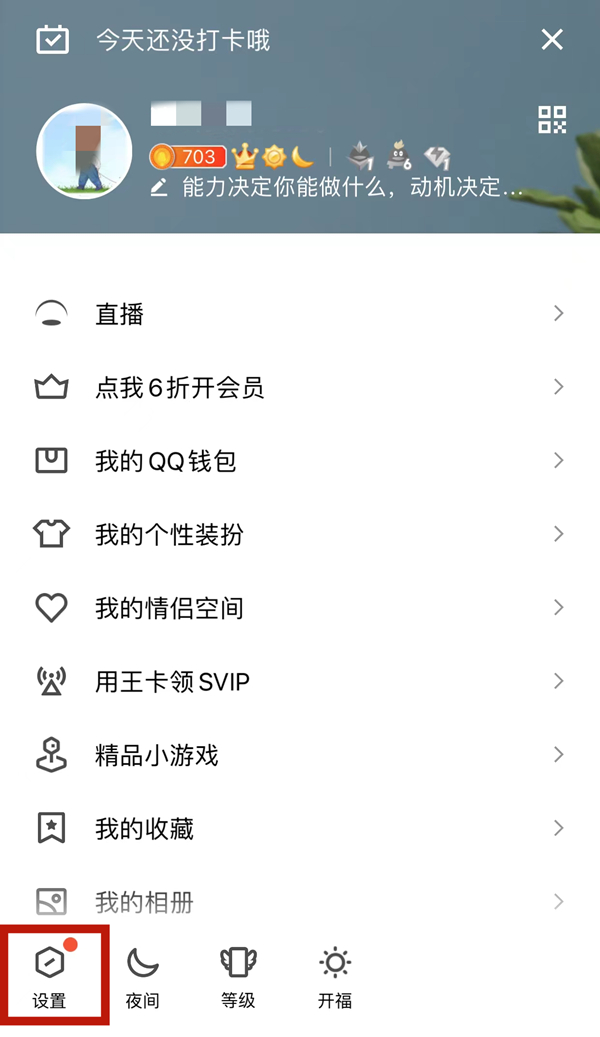
Task: Tap the 703 level badge
Action: tap(188, 157)
